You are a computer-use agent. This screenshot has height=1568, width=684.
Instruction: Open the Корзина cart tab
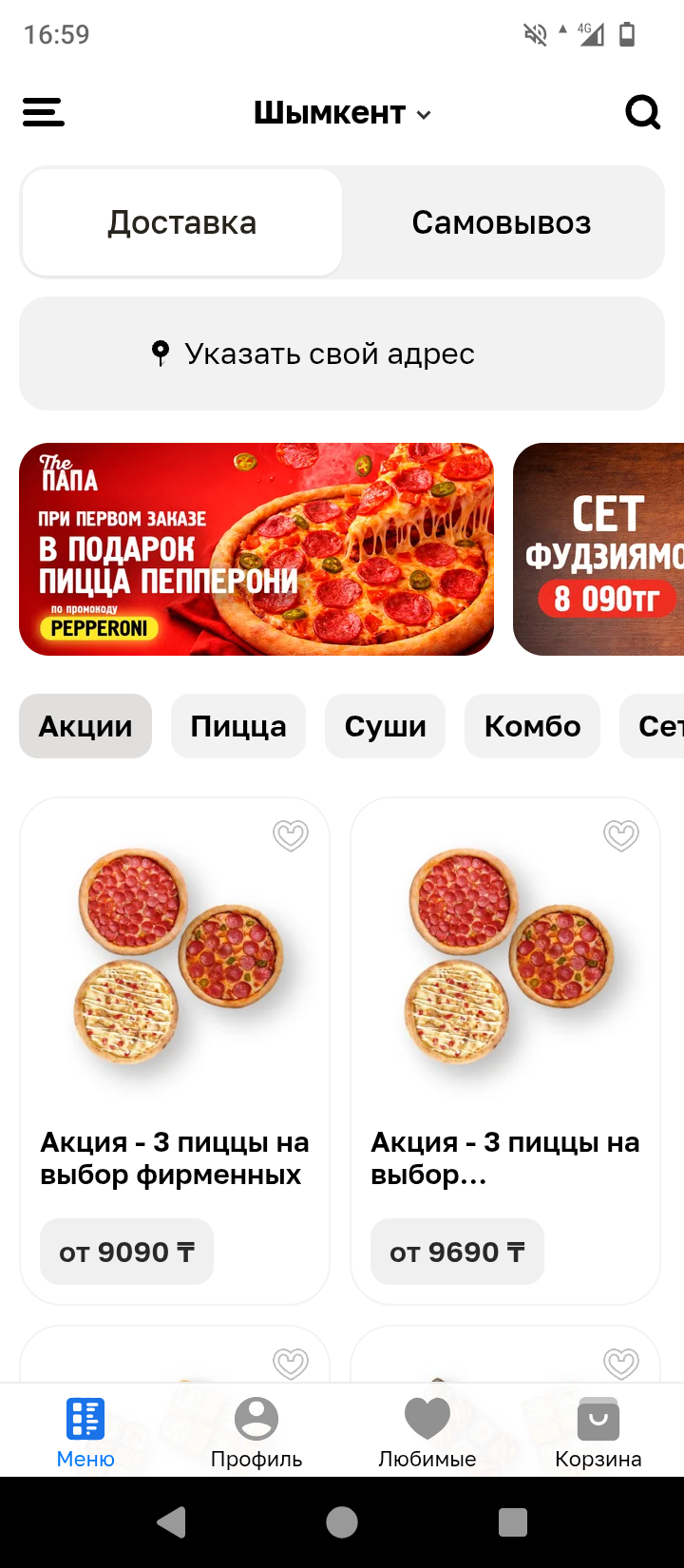tap(598, 1432)
